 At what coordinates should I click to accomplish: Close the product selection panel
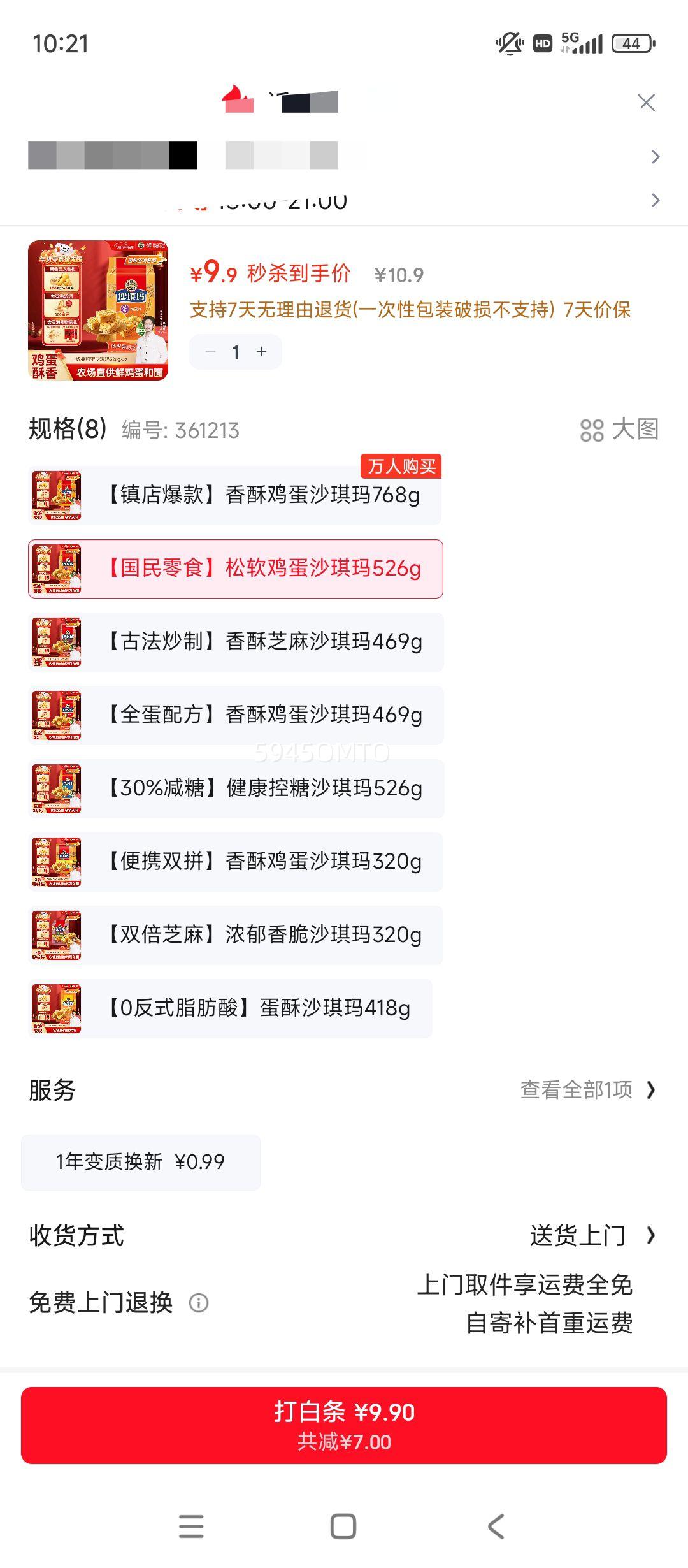(x=647, y=103)
